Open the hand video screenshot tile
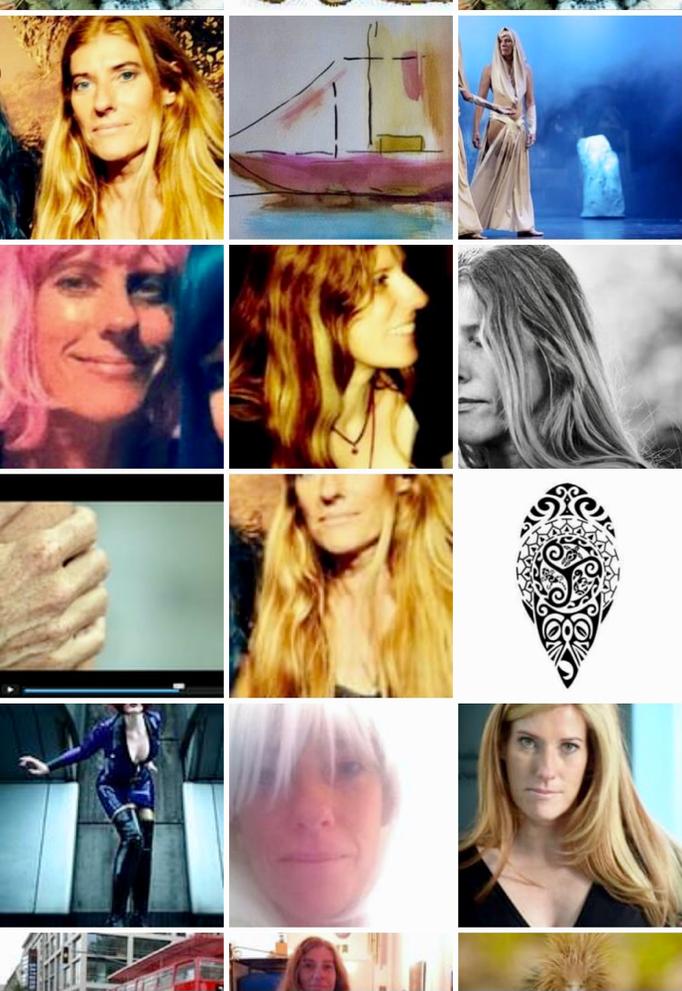 (111, 585)
